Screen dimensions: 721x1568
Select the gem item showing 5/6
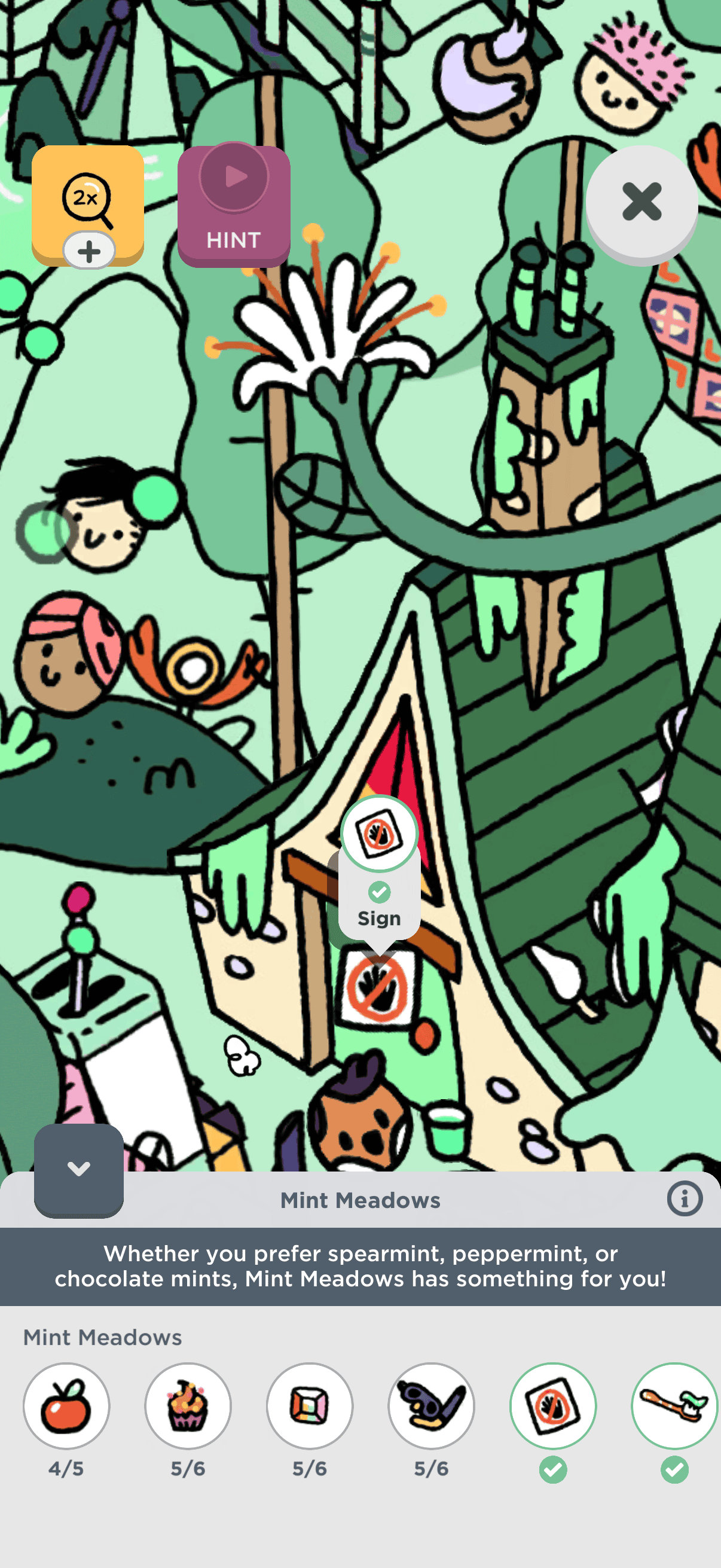pyautogui.click(x=310, y=1406)
